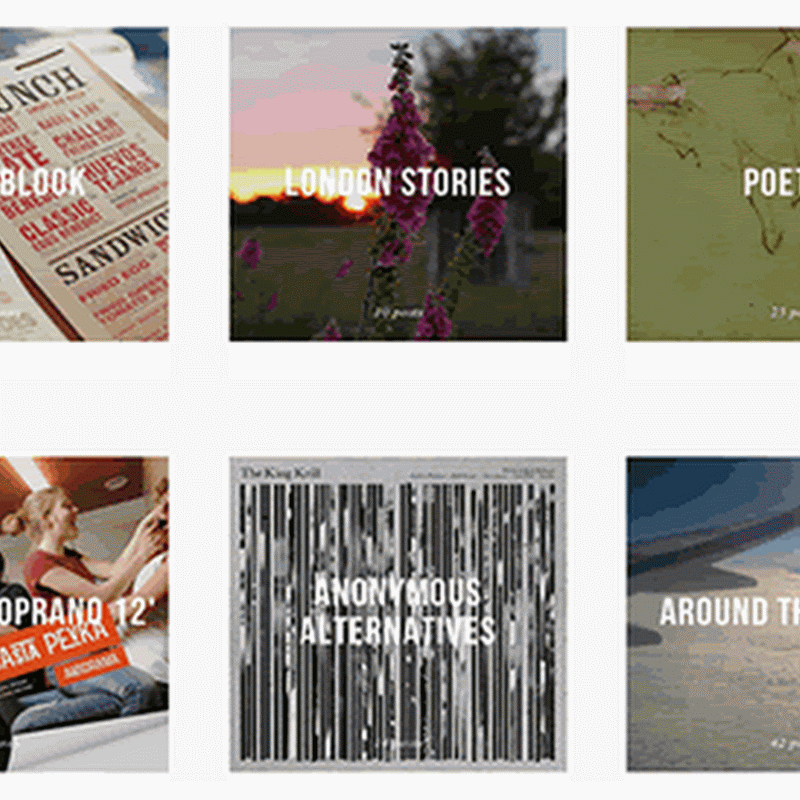This screenshot has width=800, height=800.
Task: Open the Poetry collection with map background
Action: coord(713,184)
